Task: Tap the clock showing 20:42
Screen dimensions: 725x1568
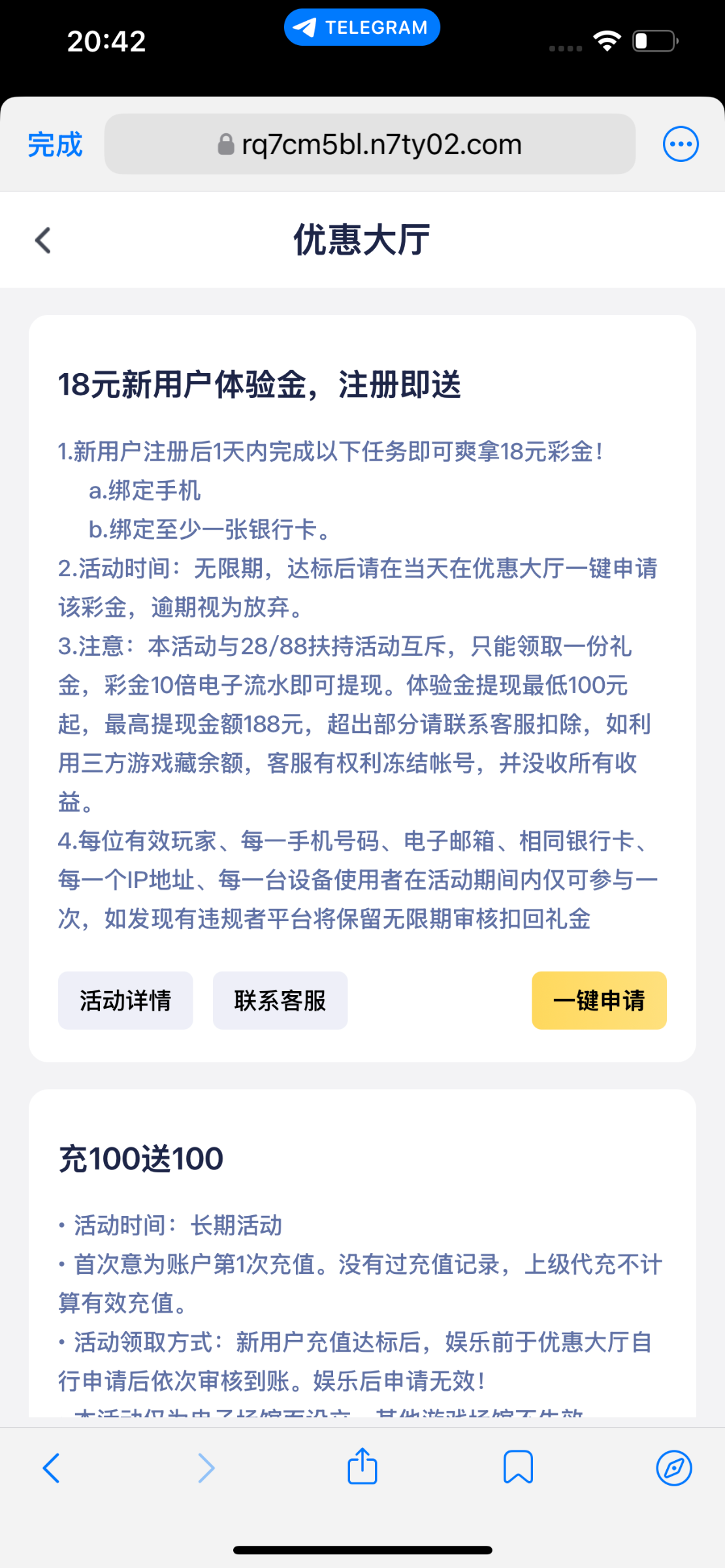Action: point(106,41)
